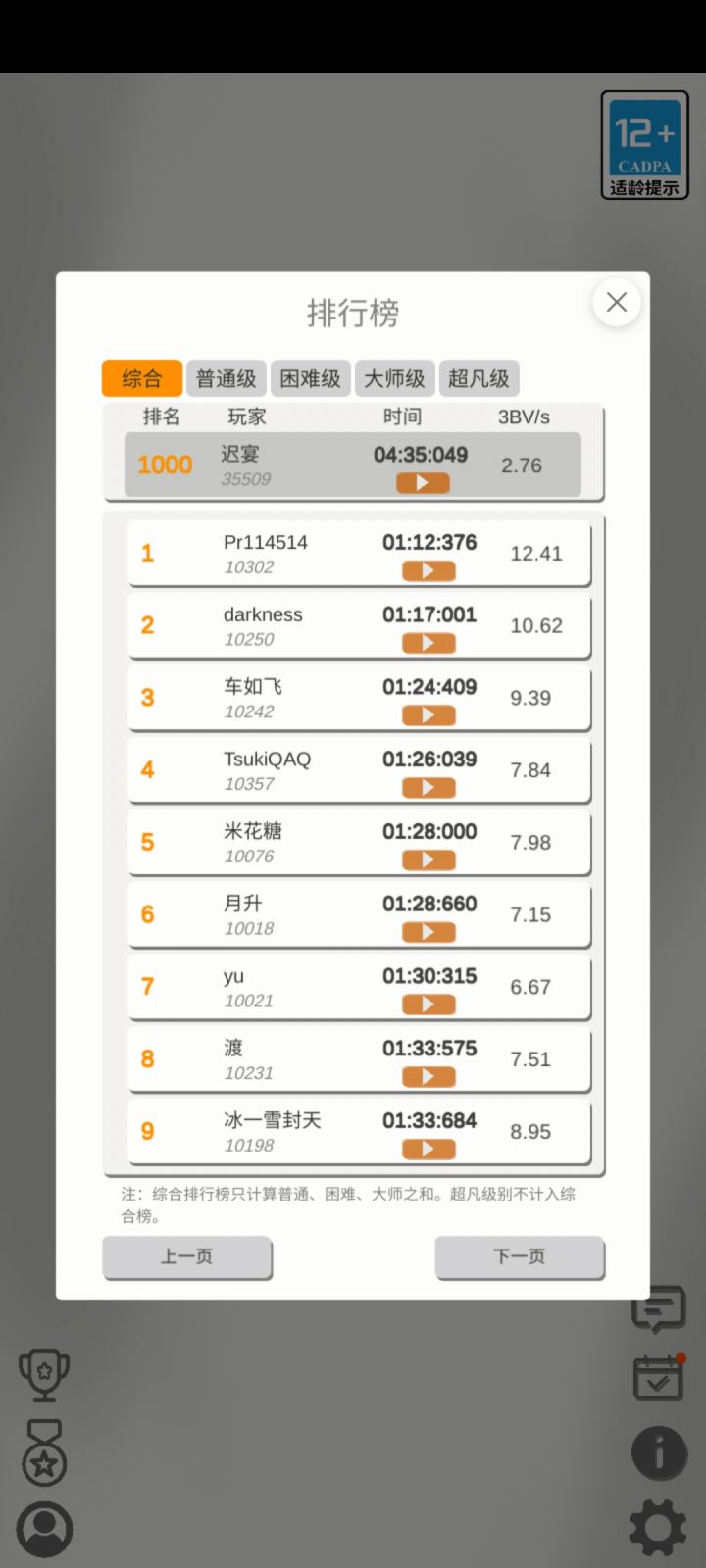706x1568 pixels.
Task: Watch darkness's replay
Action: [x=429, y=644]
